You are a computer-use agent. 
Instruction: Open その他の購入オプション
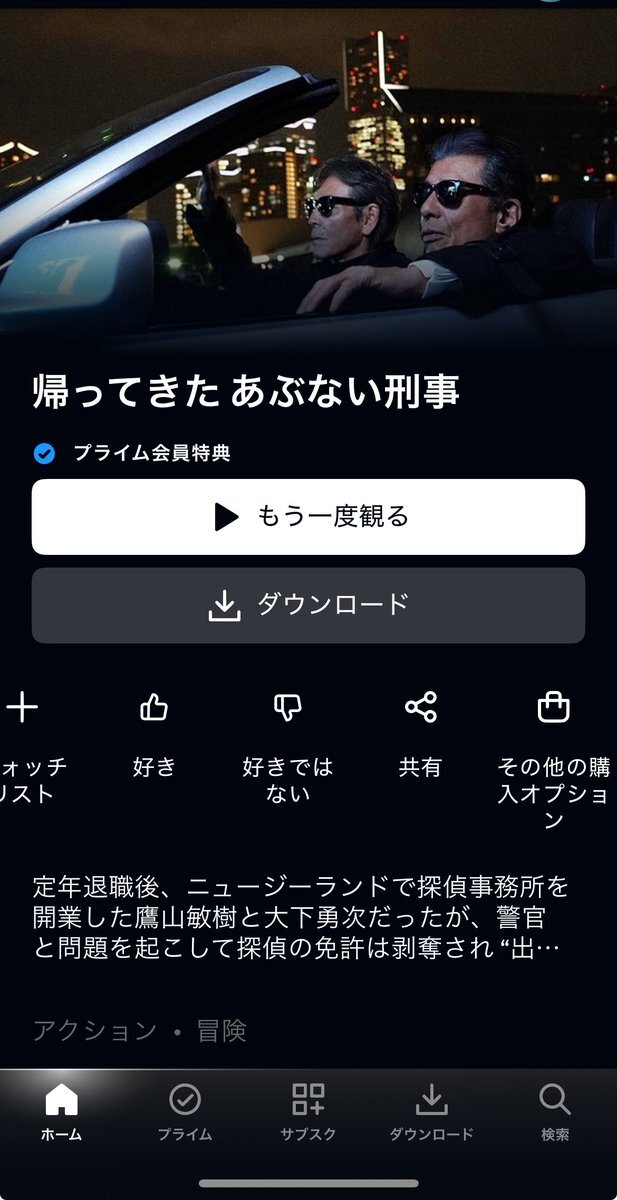click(554, 760)
